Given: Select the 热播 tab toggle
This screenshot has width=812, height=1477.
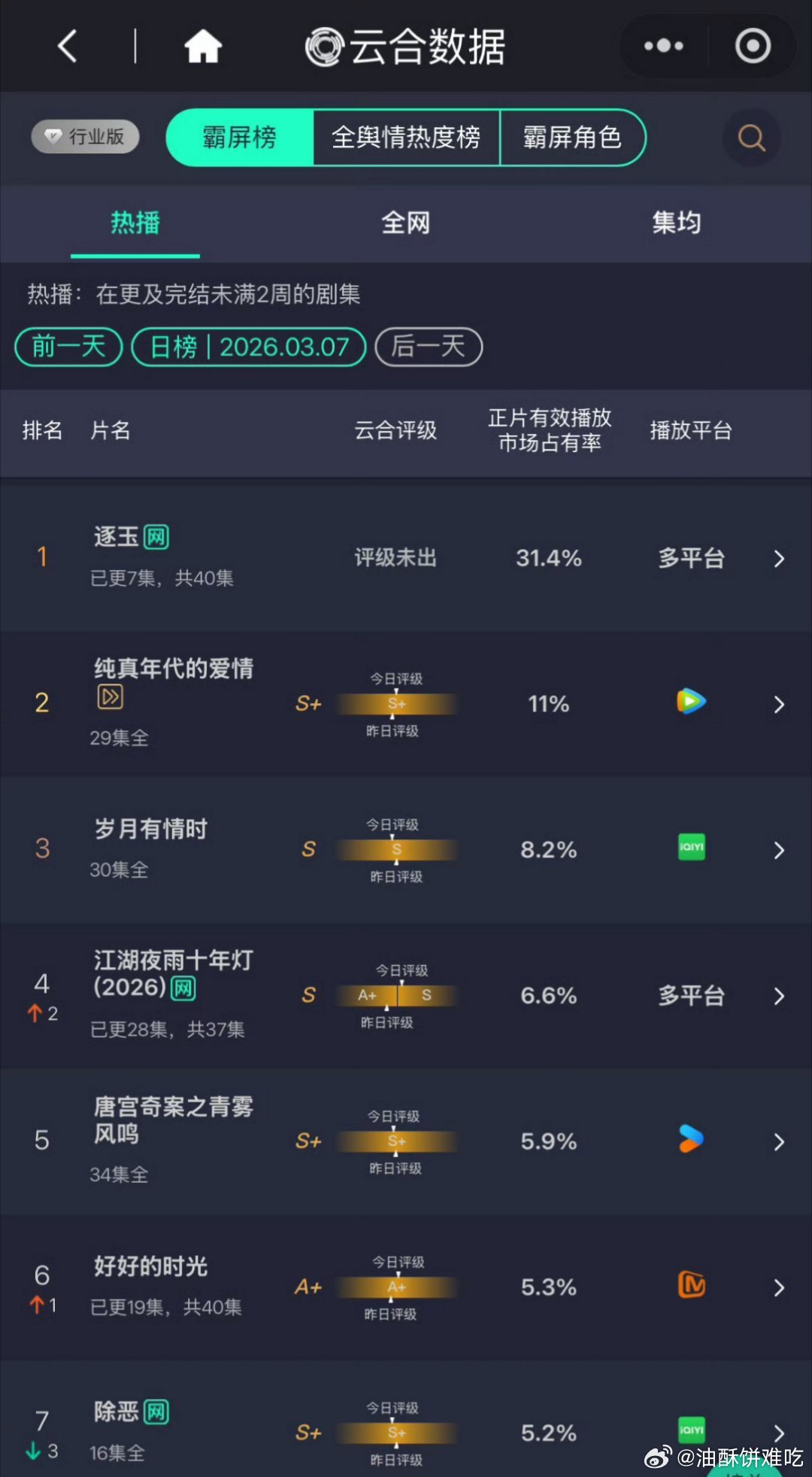Looking at the screenshot, I should pos(135,223).
